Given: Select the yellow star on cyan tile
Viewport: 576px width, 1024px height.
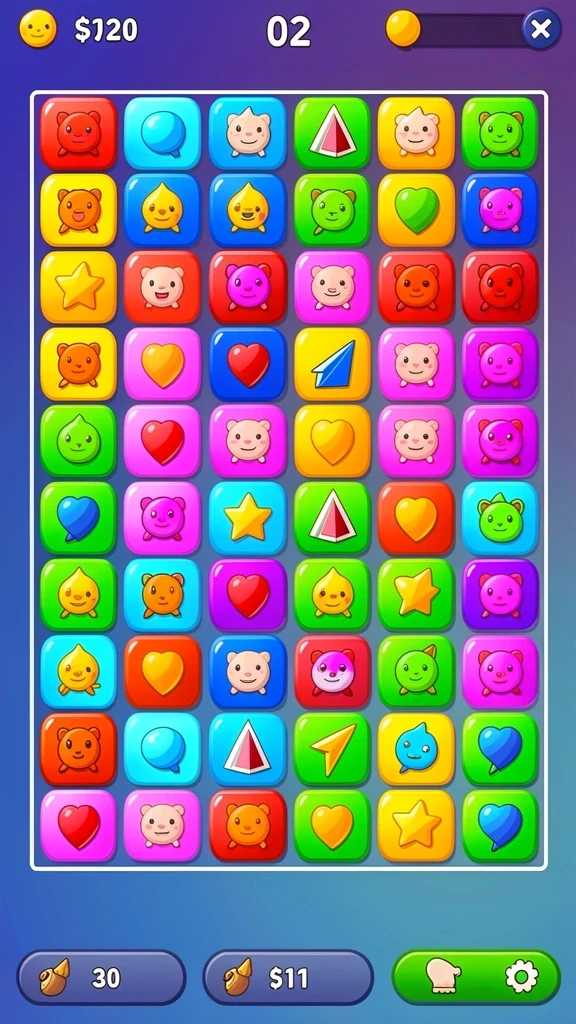Looking at the screenshot, I should tap(248, 518).
